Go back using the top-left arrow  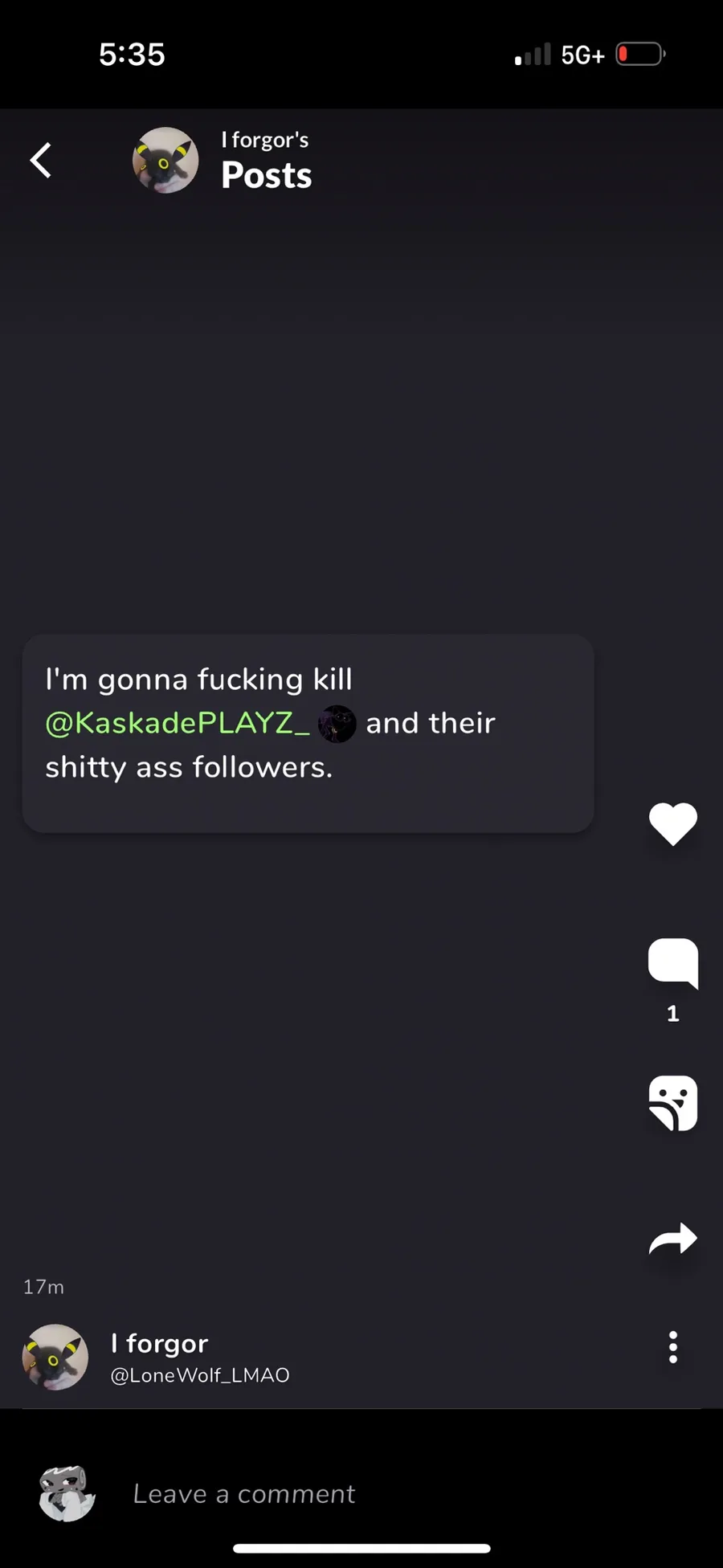[41, 161]
